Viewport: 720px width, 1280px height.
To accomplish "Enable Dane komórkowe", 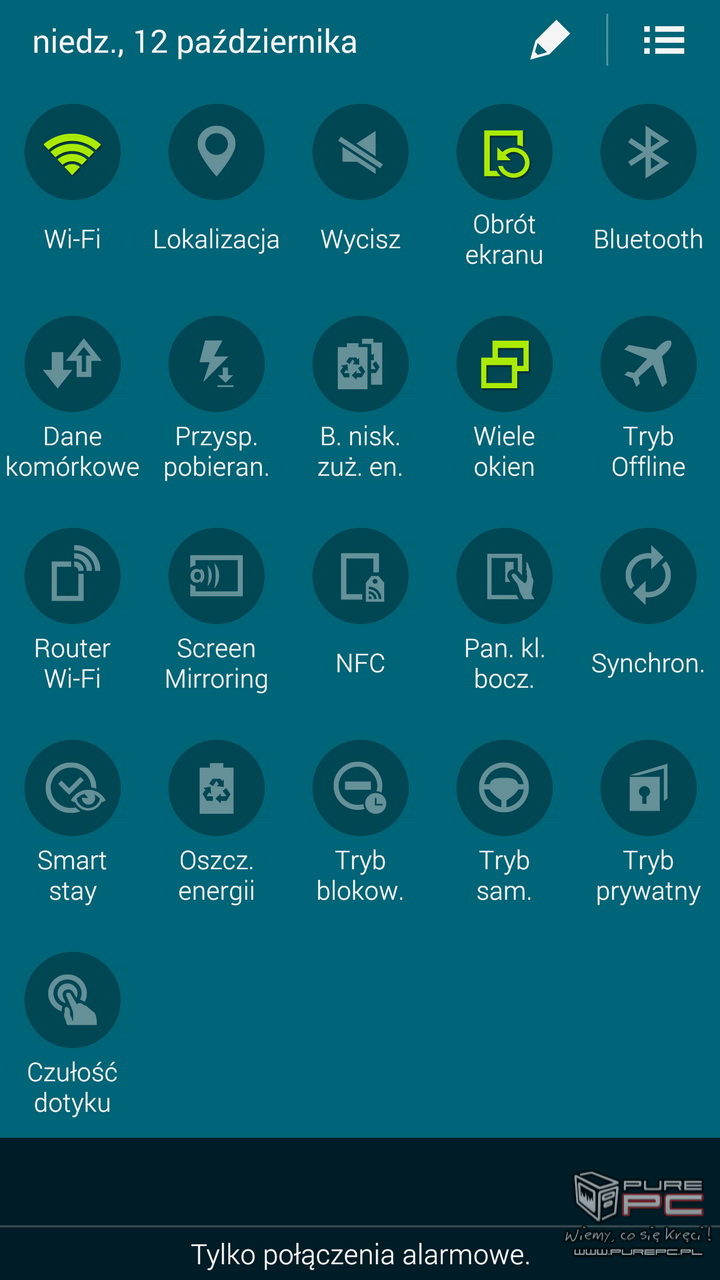I will (x=72, y=365).
